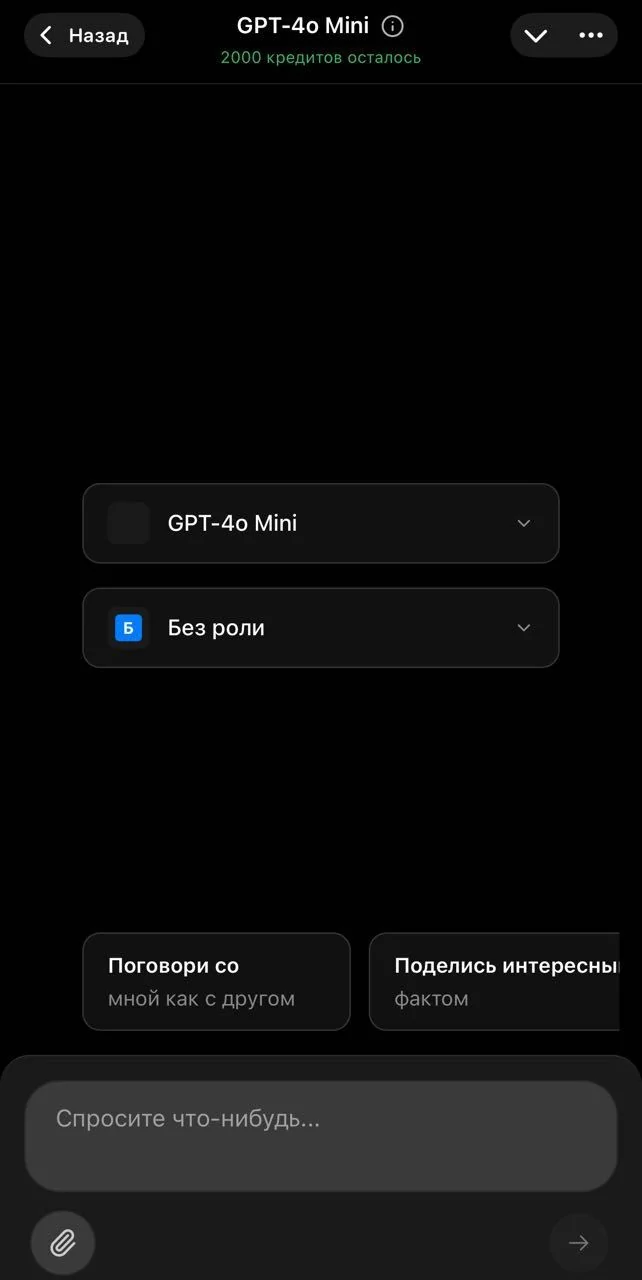Focus the Спросите что-нибудь message field

click(x=321, y=1136)
